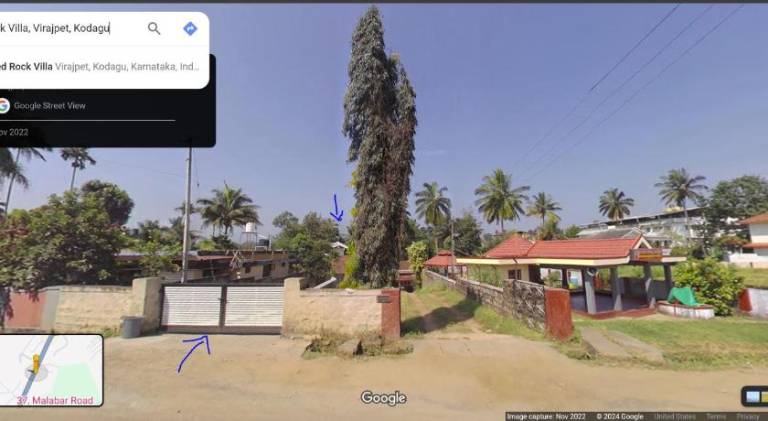This screenshot has height=421, width=768.
Task: Open the Malabar Road minimap
Action: point(51,369)
